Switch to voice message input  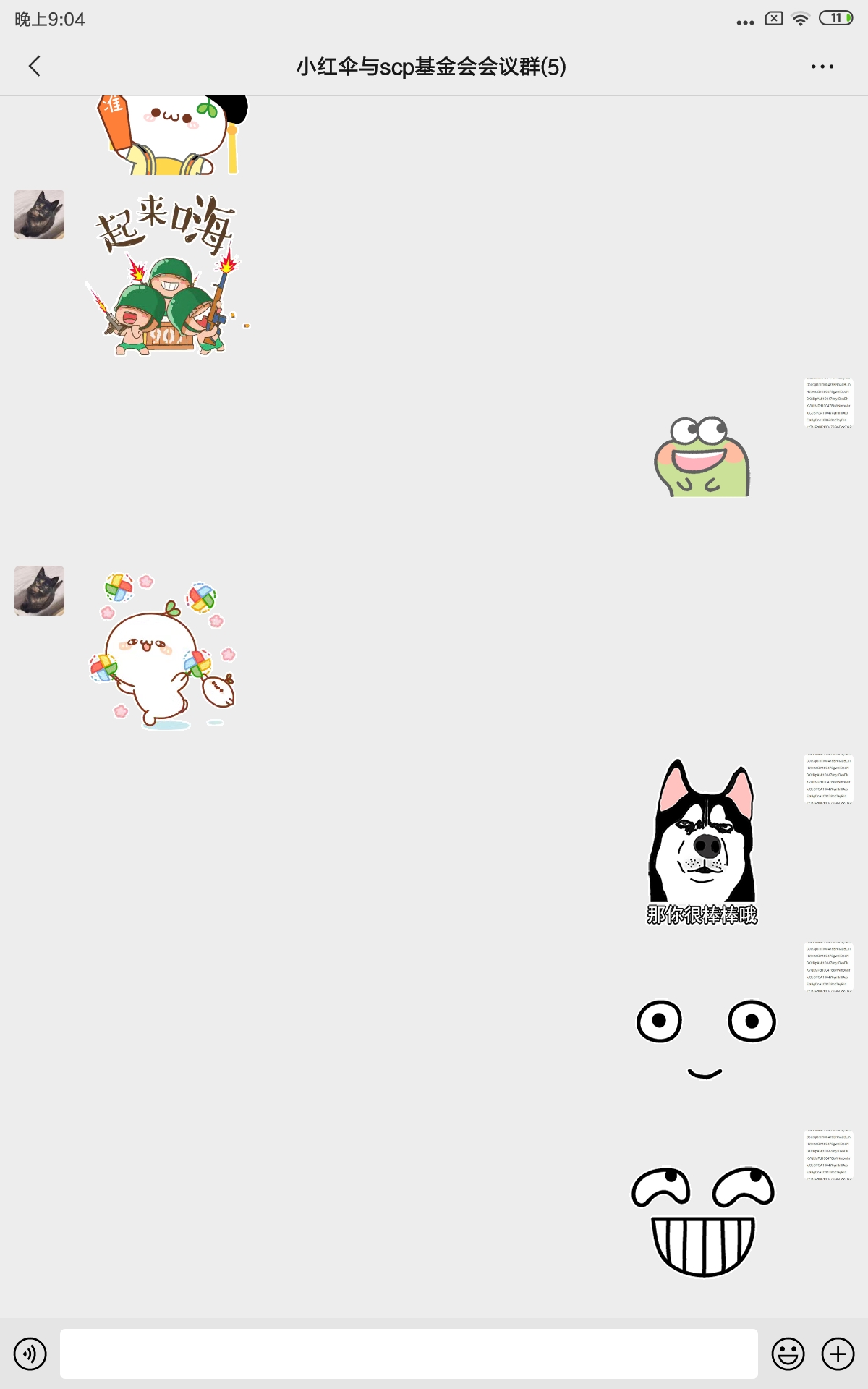pos(30,1354)
